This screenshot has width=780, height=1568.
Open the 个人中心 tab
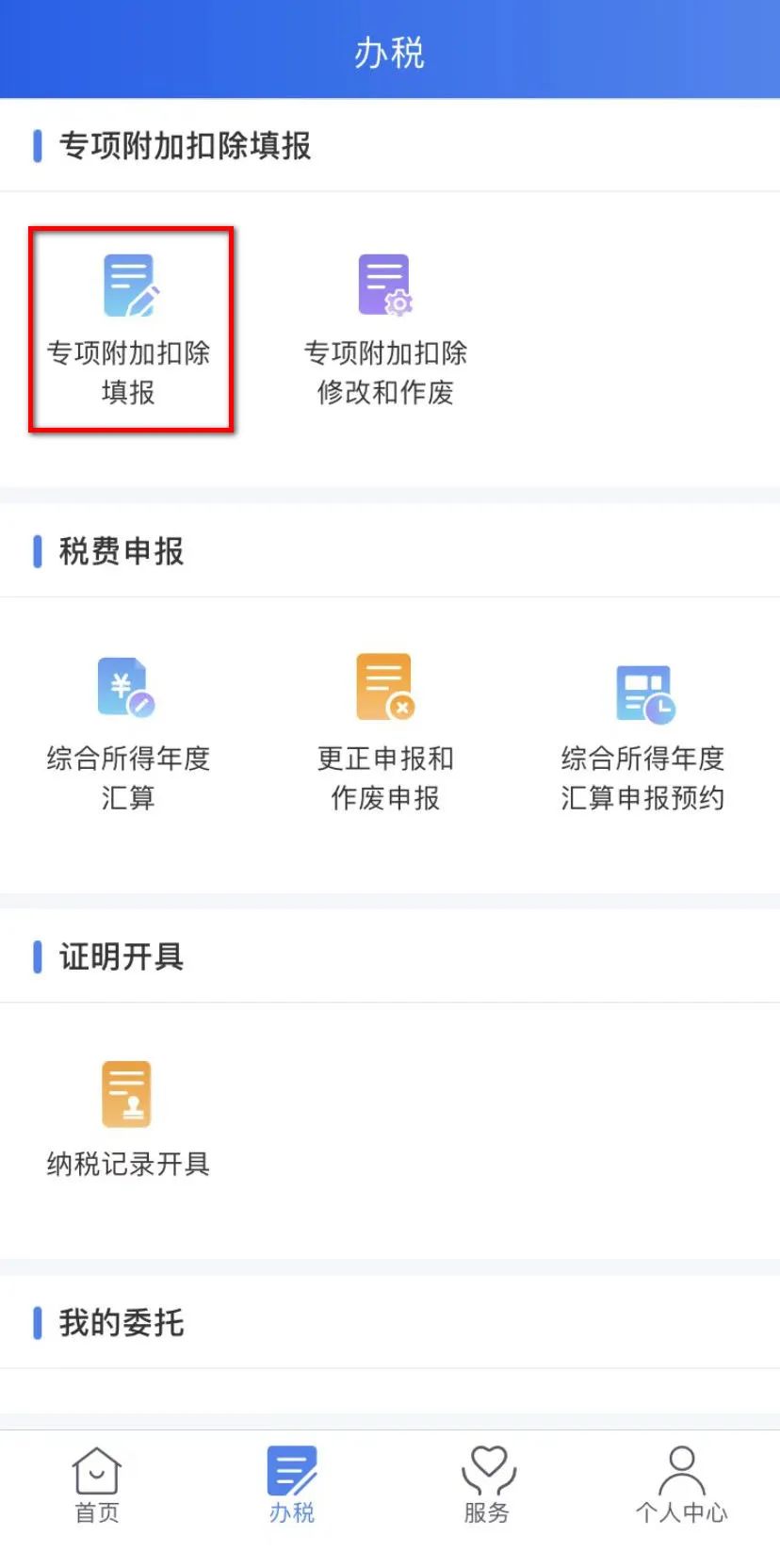click(x=682, y=1485)
